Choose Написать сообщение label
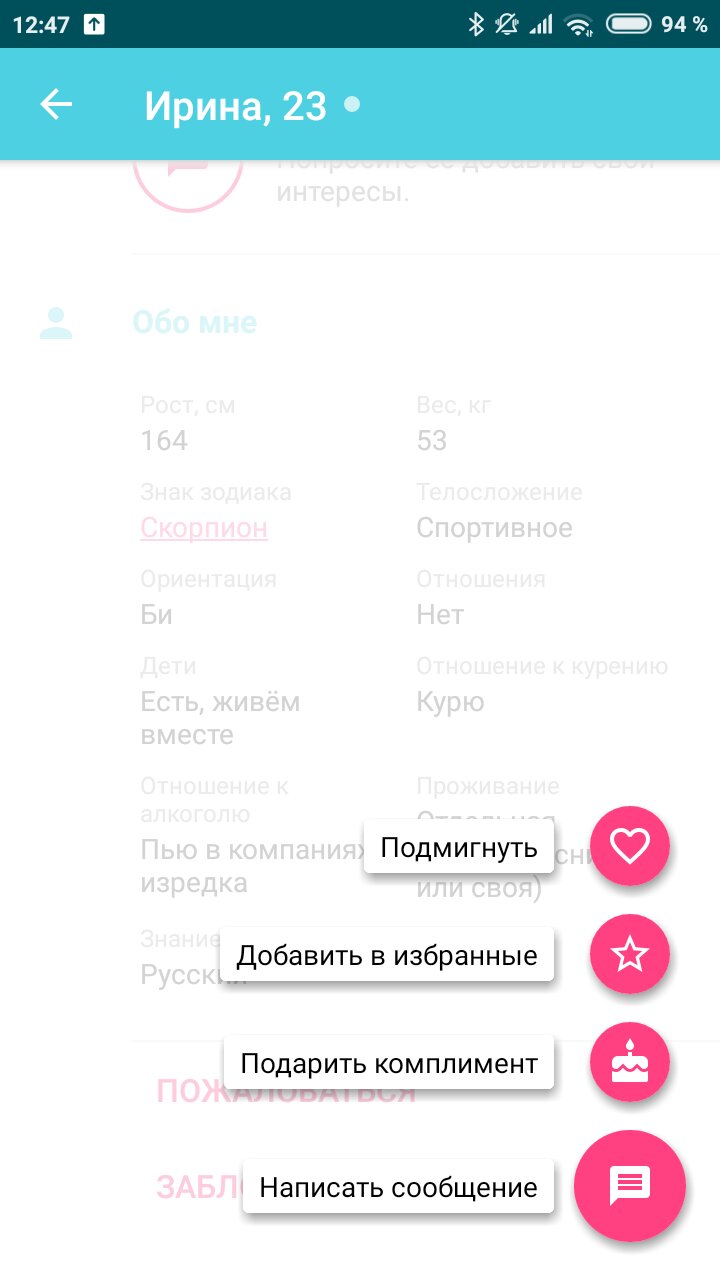Screen dimensions: 720x1280 (398, 1187)
